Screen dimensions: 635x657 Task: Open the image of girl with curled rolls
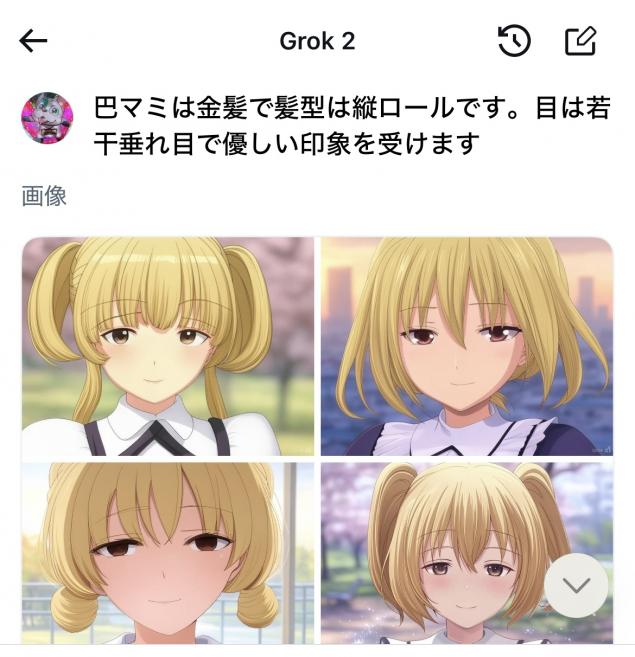coord(168,552)
